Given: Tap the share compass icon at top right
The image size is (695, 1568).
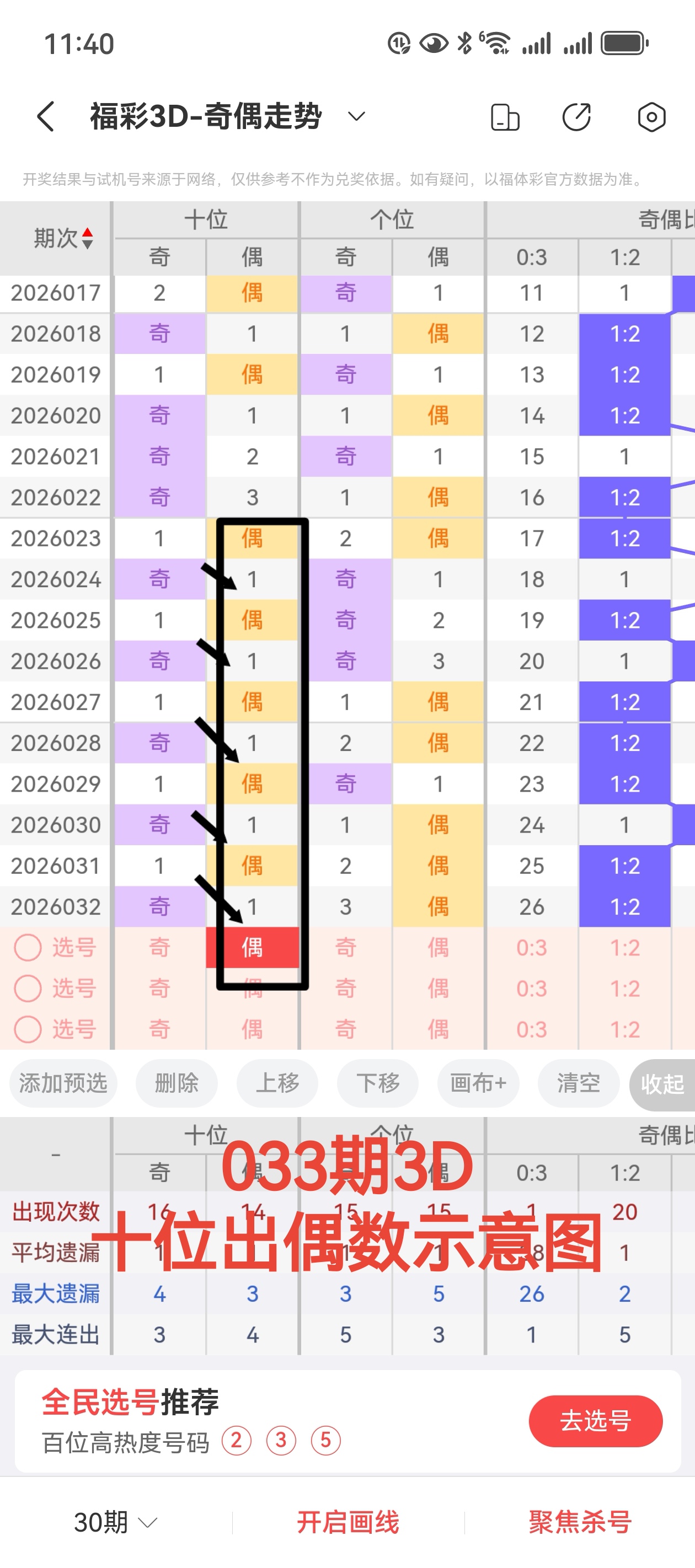Looking at the screenshot, I should [x=576, y=116].
